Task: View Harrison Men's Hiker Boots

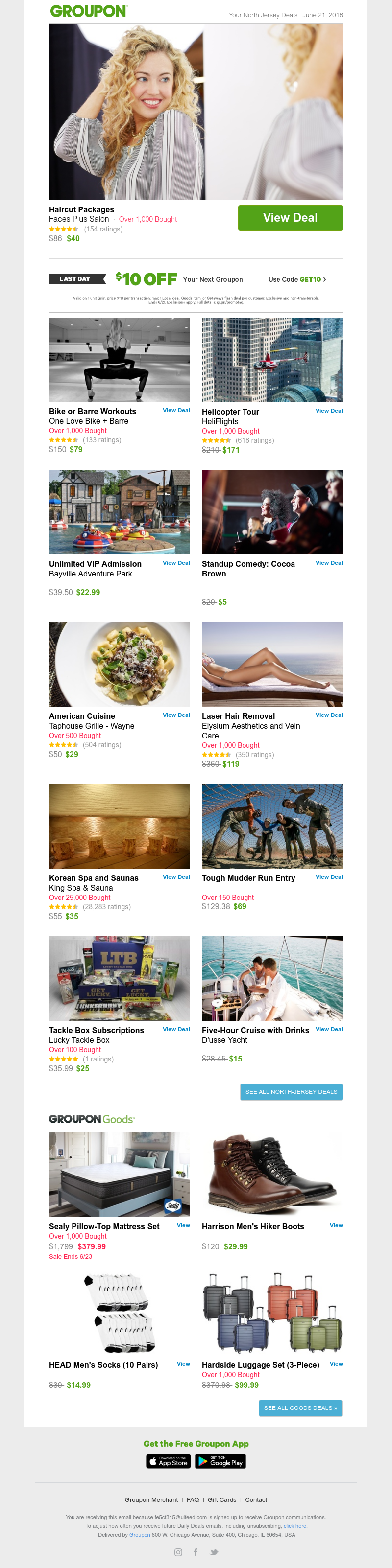Action: pos(336,1225)
